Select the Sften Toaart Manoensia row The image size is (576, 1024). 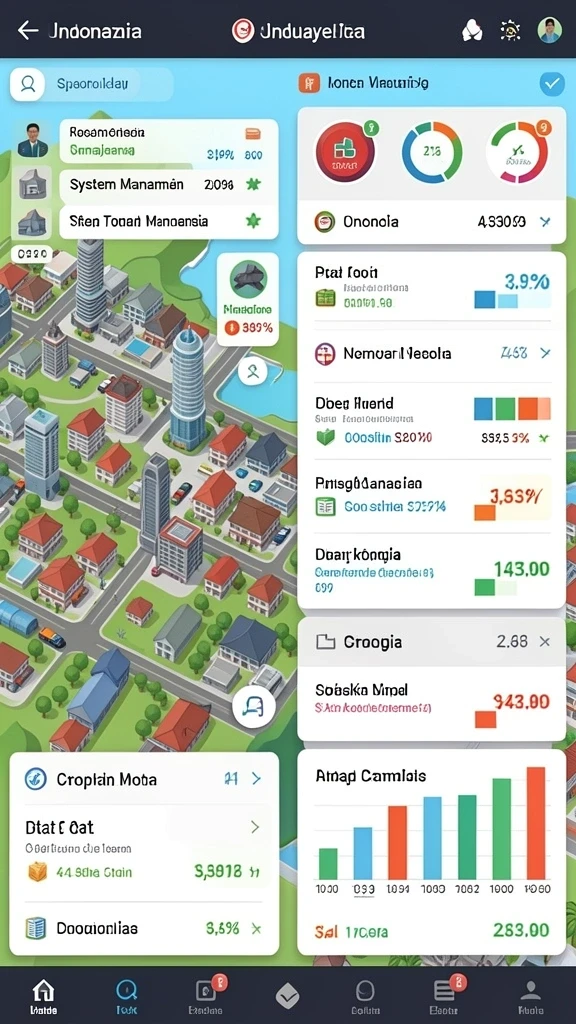point(168,221)
